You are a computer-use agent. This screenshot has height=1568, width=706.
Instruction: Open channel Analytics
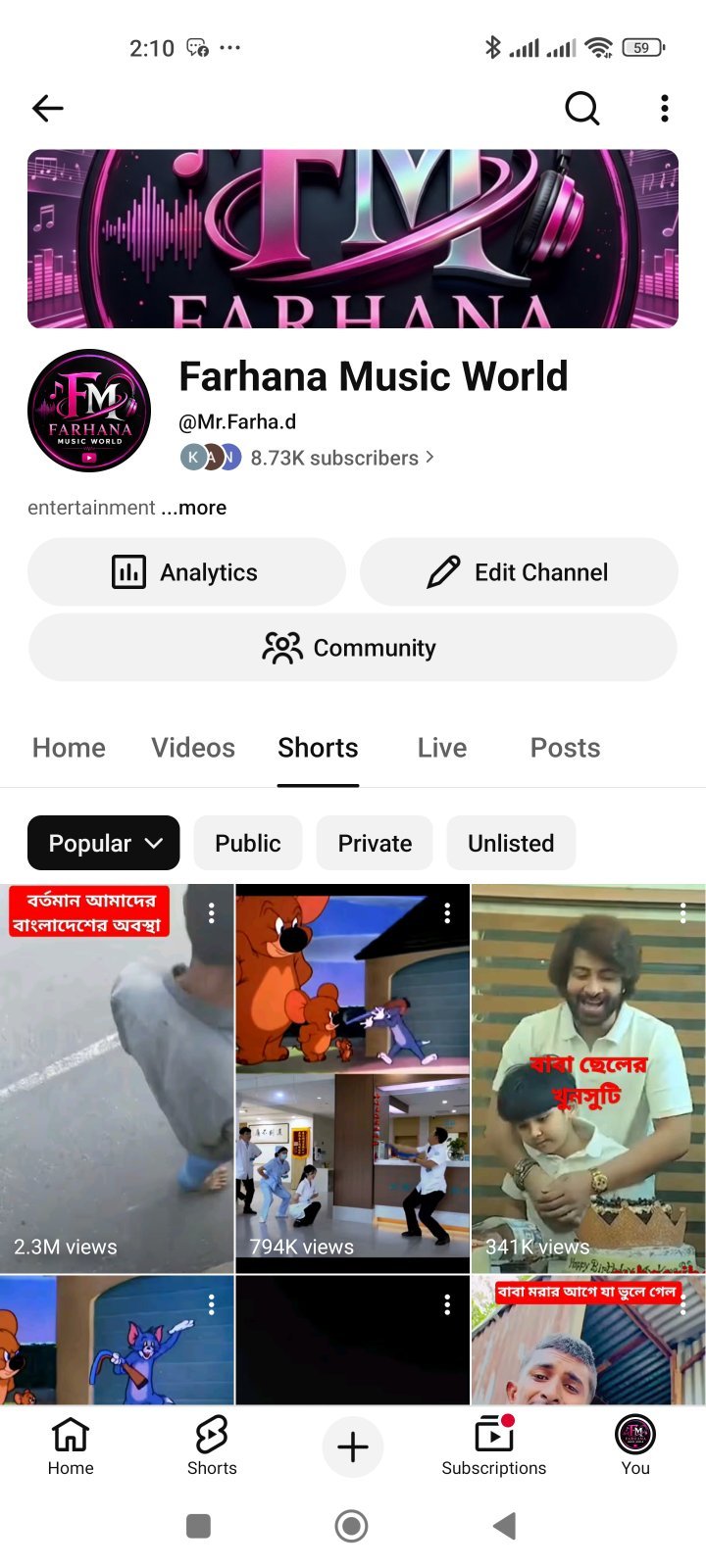[x=186, y=572]
